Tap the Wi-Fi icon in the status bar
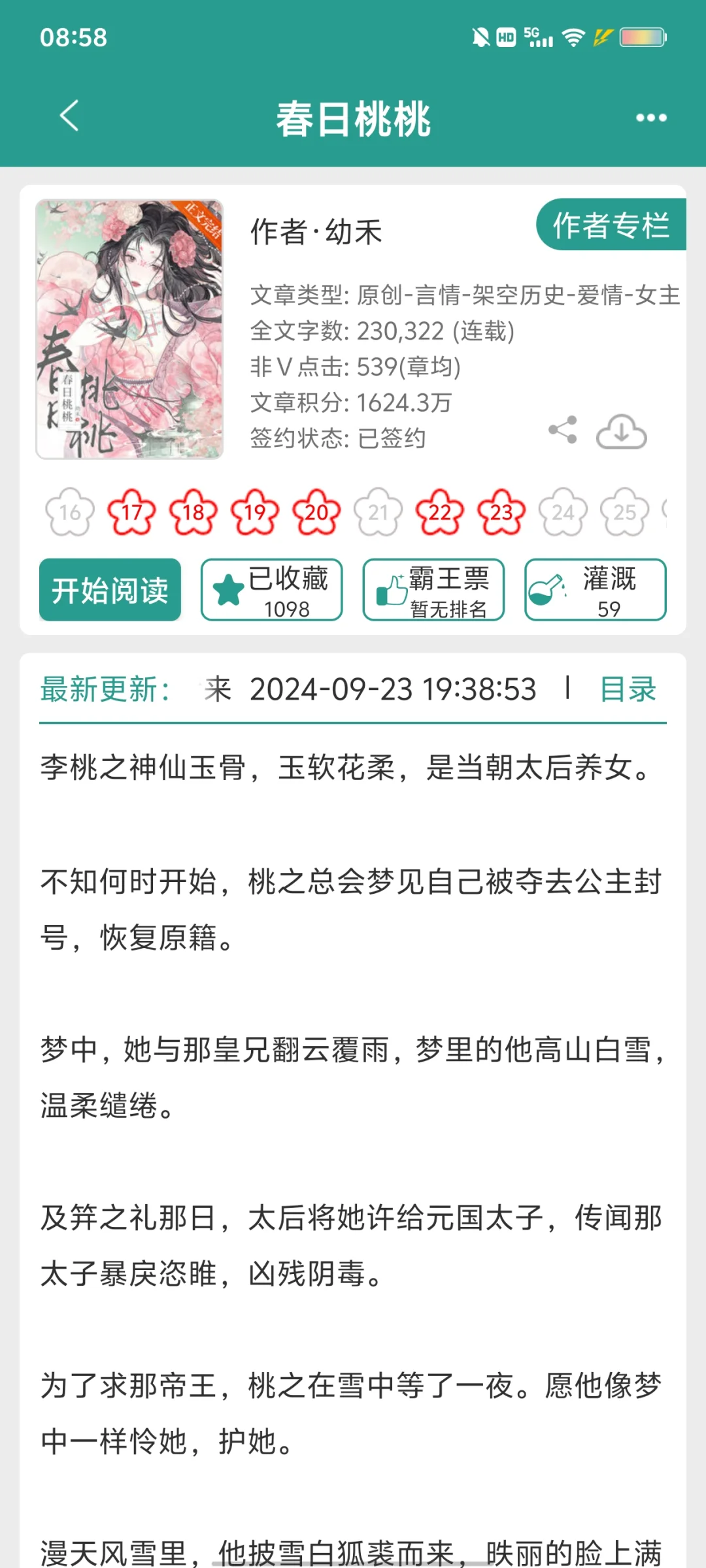 tap(574, 38)
